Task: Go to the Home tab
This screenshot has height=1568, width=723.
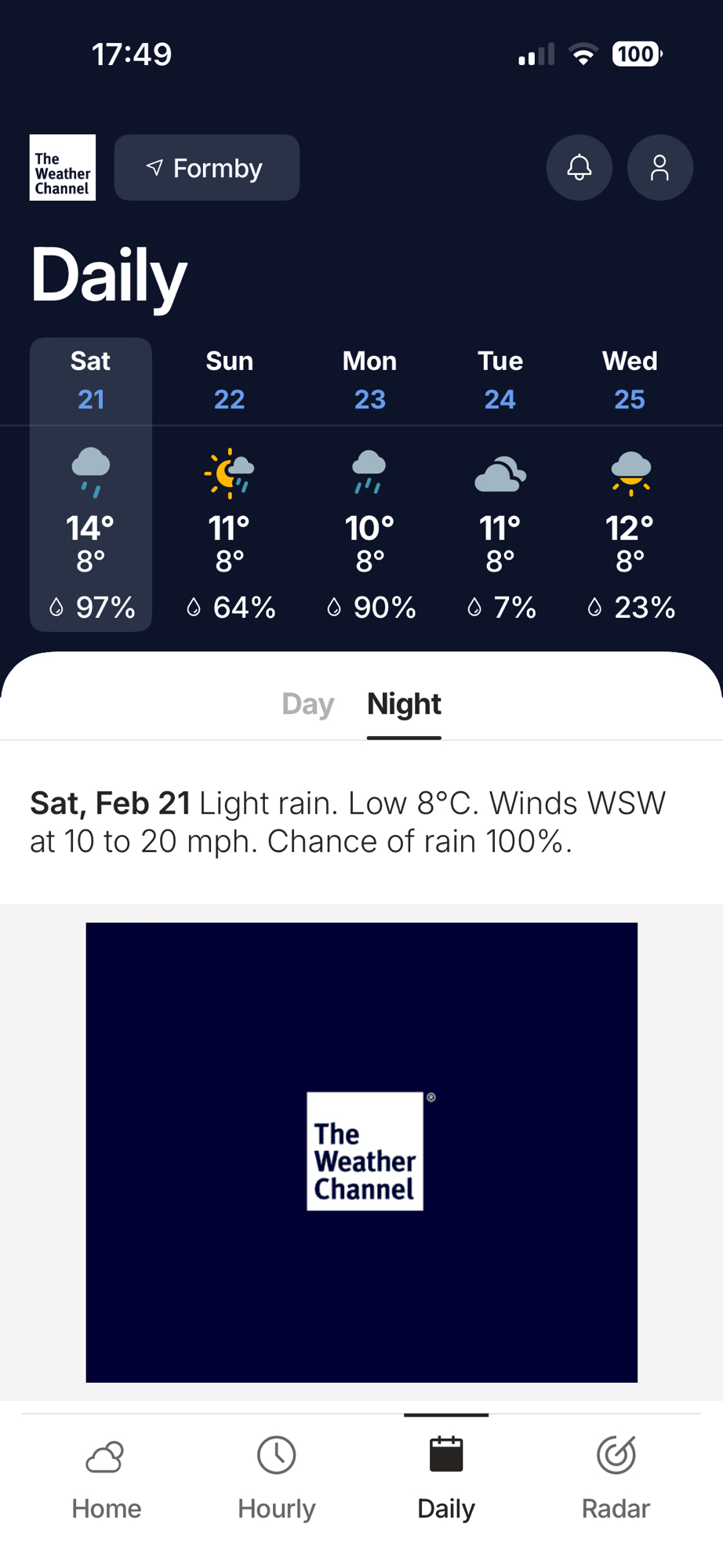Action: pyautogui.click(x=106, y=1479)
